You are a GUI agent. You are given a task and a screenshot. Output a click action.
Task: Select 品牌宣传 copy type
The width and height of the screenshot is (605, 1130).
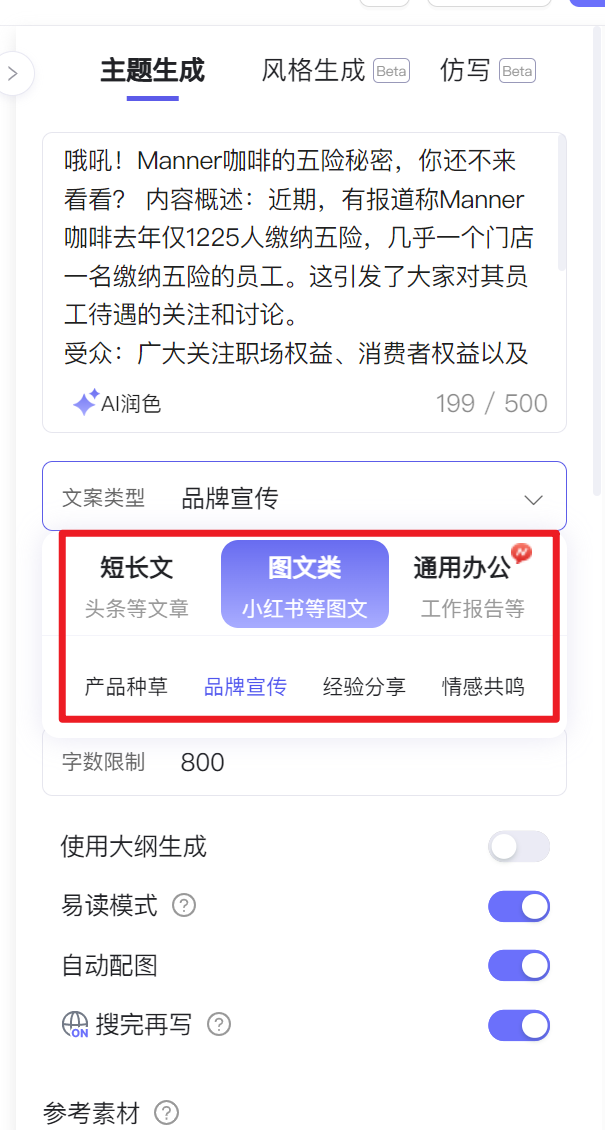(x=245, y=687)
